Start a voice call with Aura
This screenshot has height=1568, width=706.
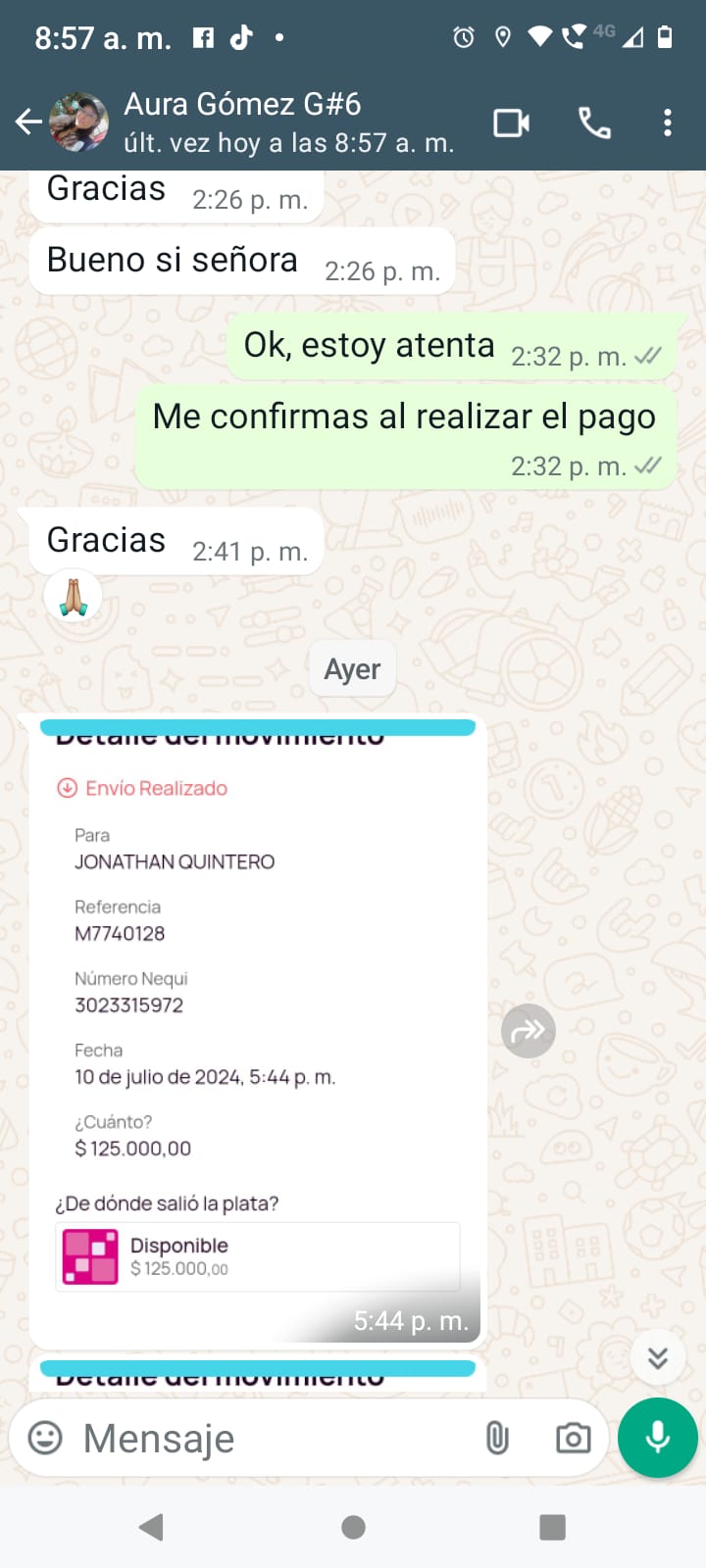(594, 123)
